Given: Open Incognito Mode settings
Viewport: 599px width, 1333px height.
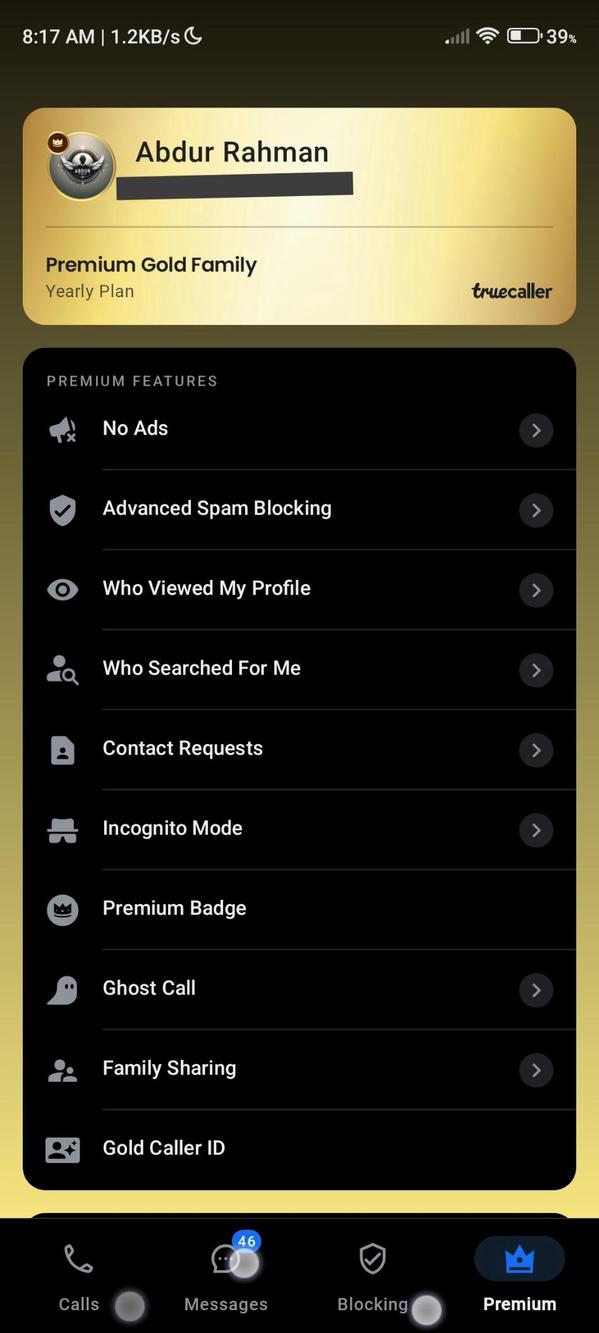Looking at the screenshot, I should (x=299, y=830).
